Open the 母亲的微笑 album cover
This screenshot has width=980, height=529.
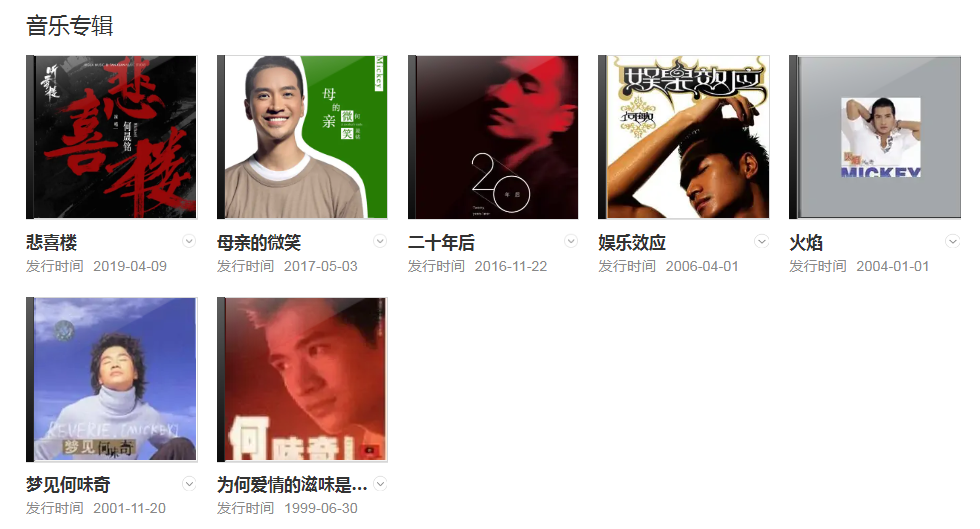click(303, 137)
